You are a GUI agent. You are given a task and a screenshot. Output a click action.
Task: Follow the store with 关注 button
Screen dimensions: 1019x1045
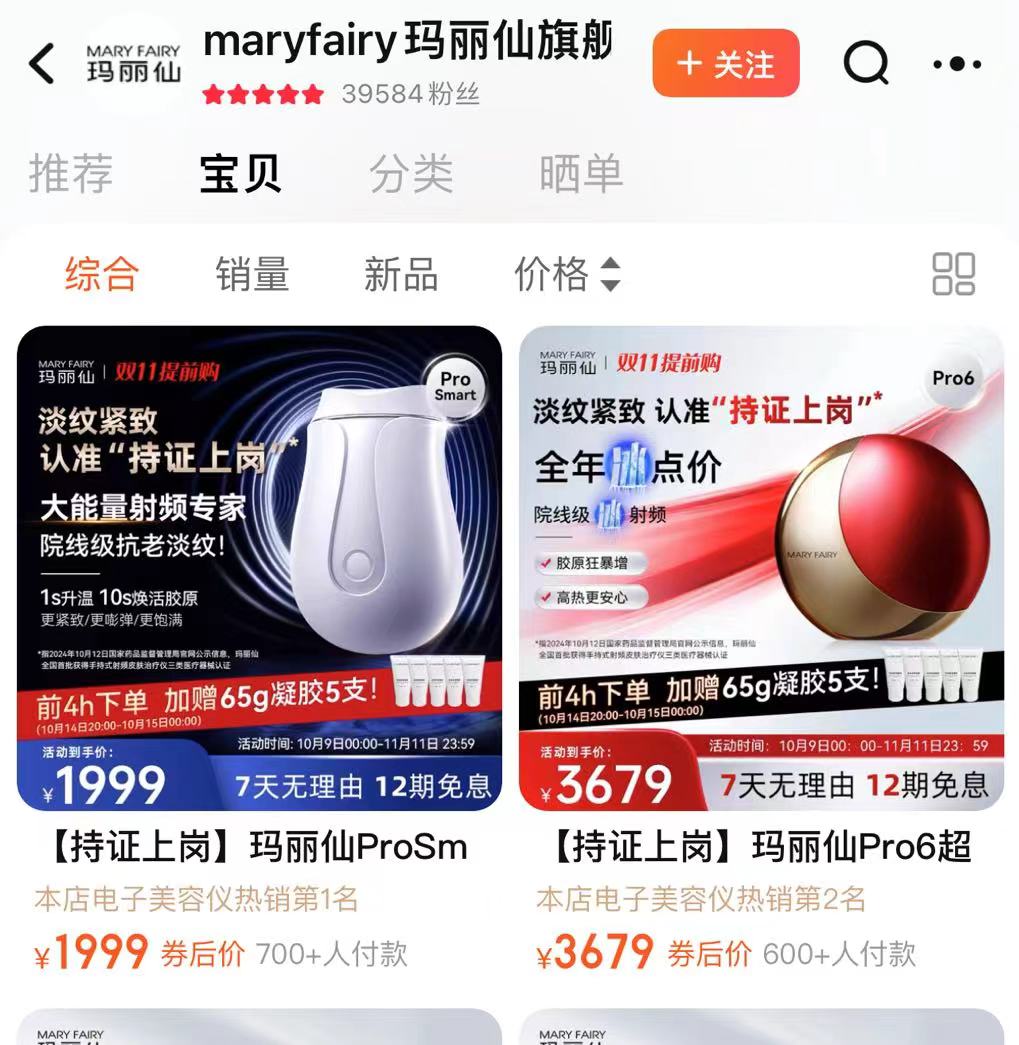tap(725, 64)
